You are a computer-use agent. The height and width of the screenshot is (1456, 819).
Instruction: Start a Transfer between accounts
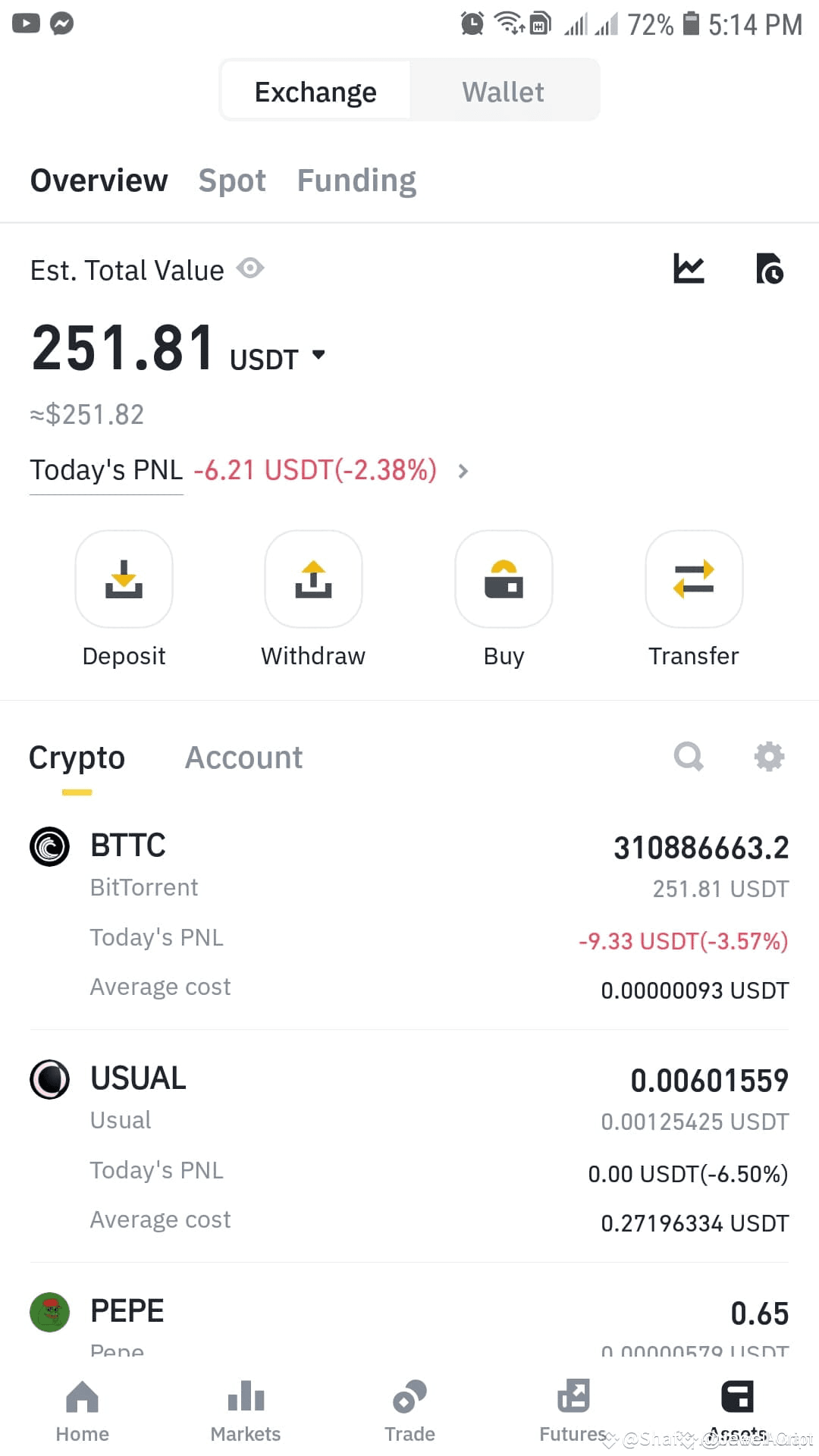tap(693, 579)
